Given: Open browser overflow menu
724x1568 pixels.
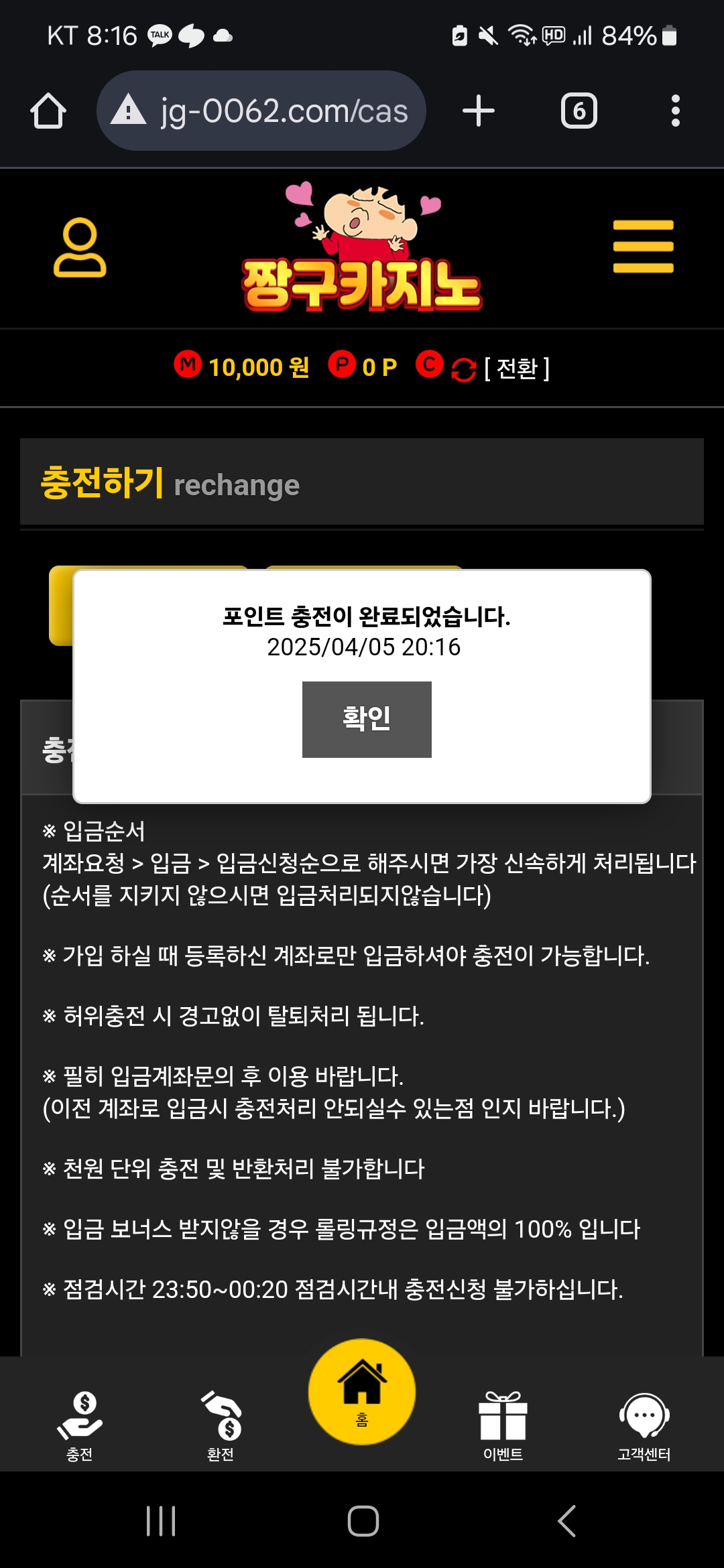Looking at the screenshot, I should coord(675,111).
